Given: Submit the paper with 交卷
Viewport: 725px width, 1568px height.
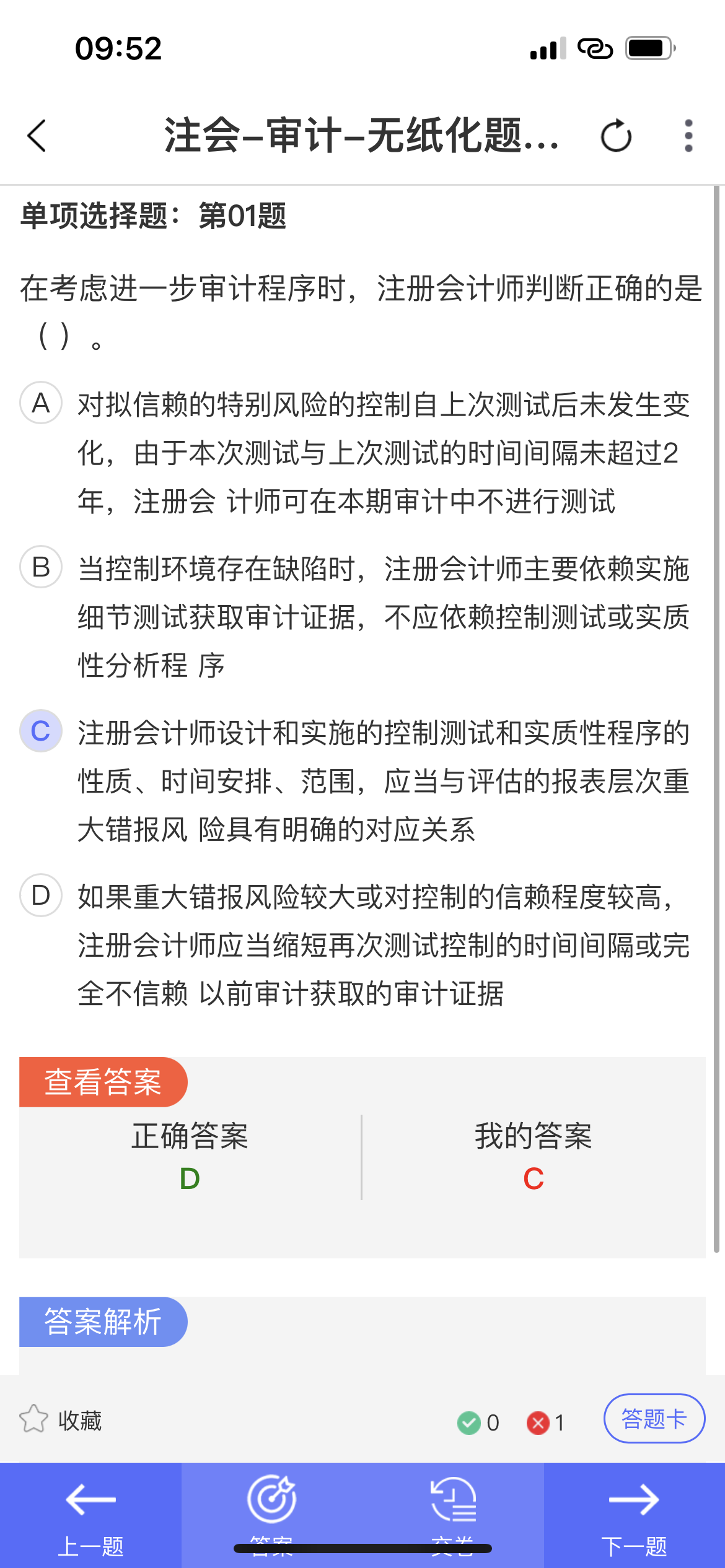Looking at the screenshot, I should [453, 1516].
